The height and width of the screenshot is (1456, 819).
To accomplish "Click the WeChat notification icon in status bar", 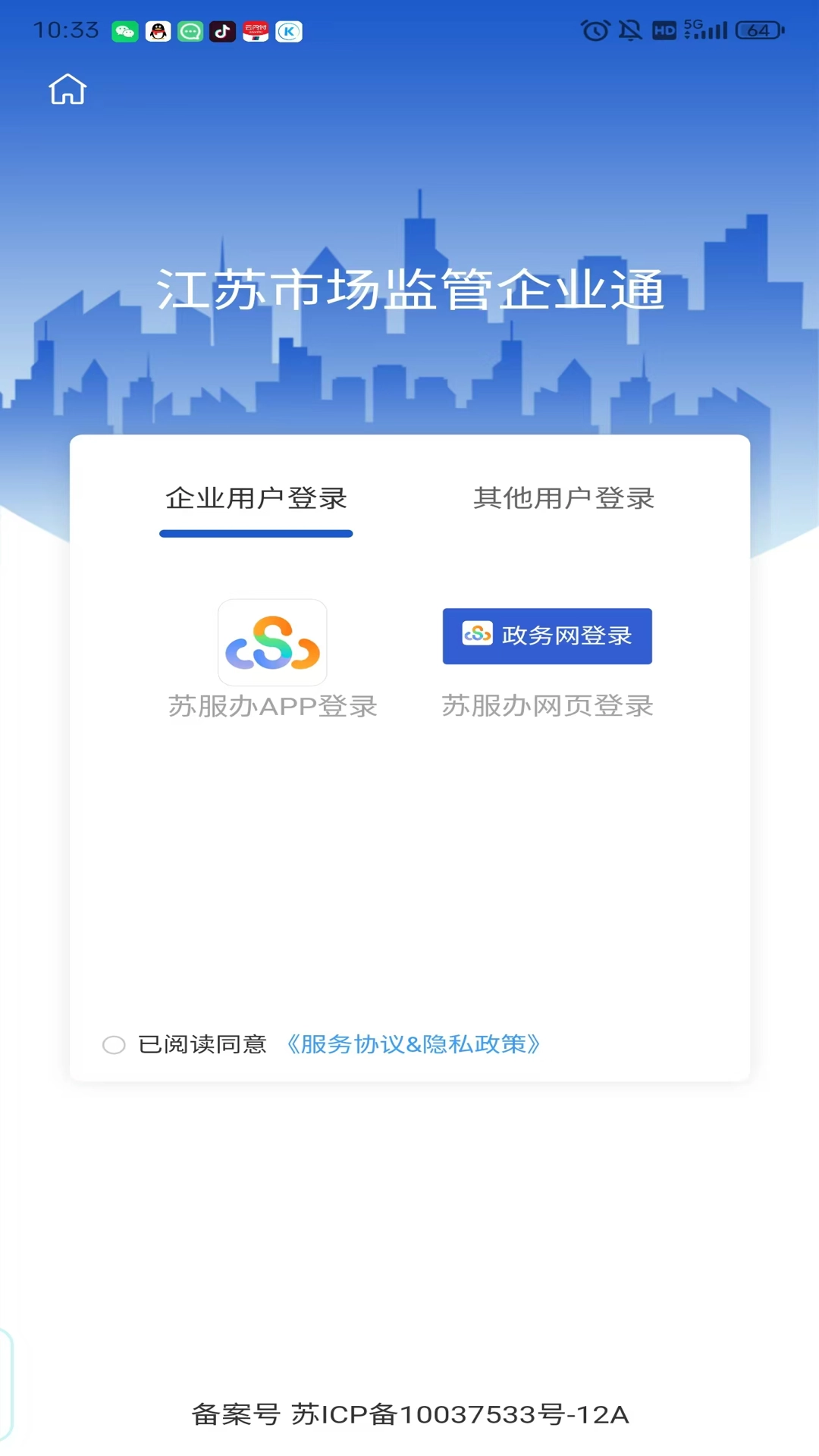I will pos(125,32).
